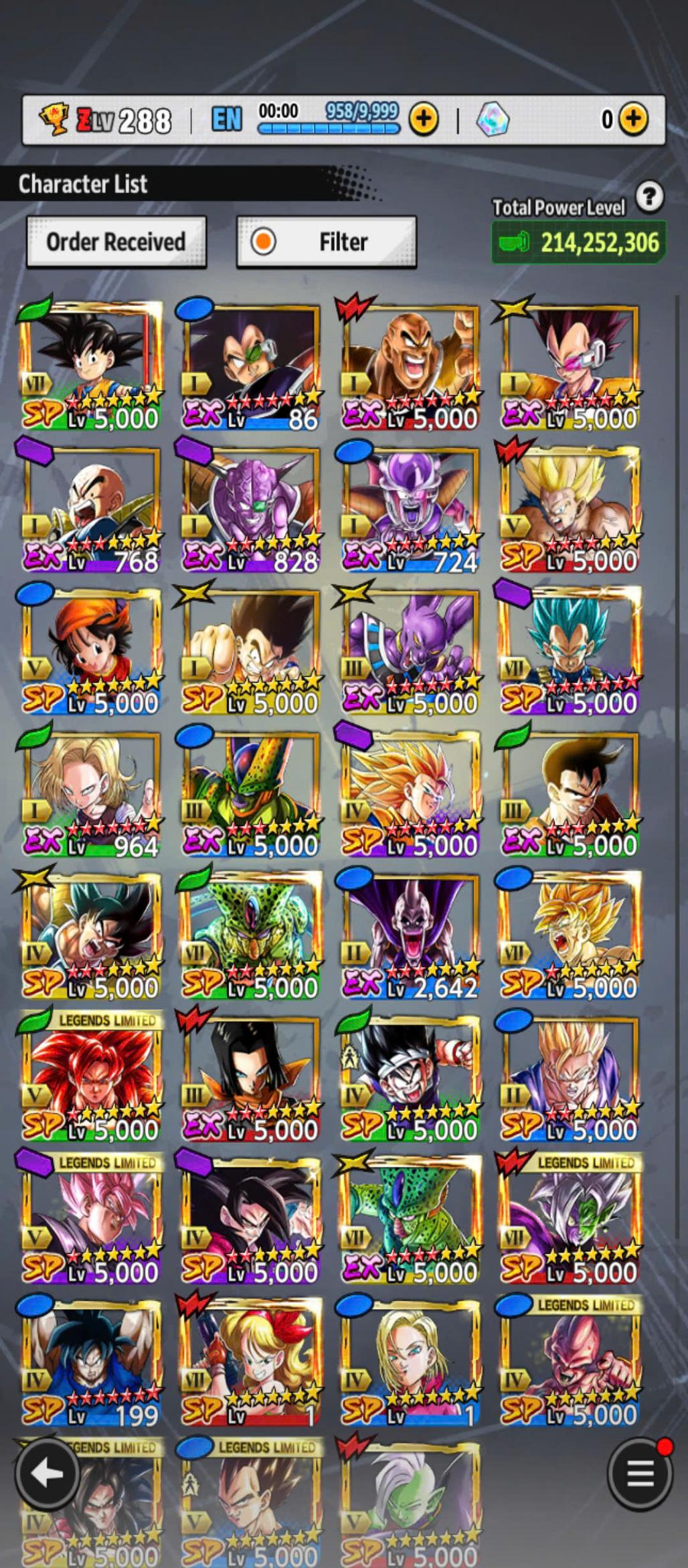Open the Total Power Level help icon
The width and height of the screenshot is (688, 1568).
pos(649,198)
